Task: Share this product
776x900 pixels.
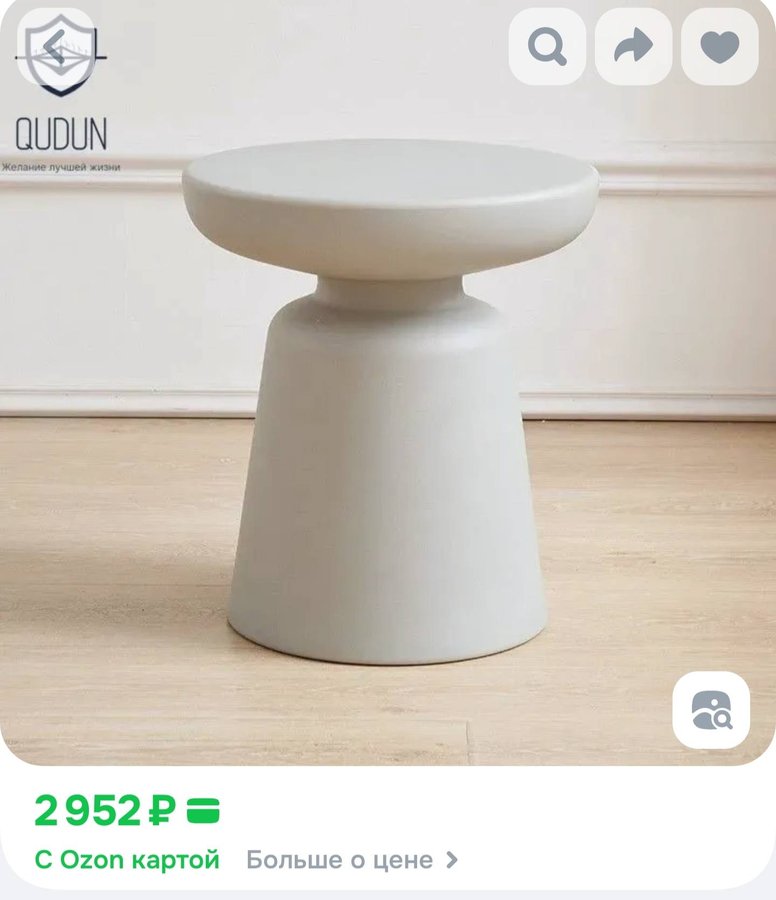Action: tap(633, 47)
